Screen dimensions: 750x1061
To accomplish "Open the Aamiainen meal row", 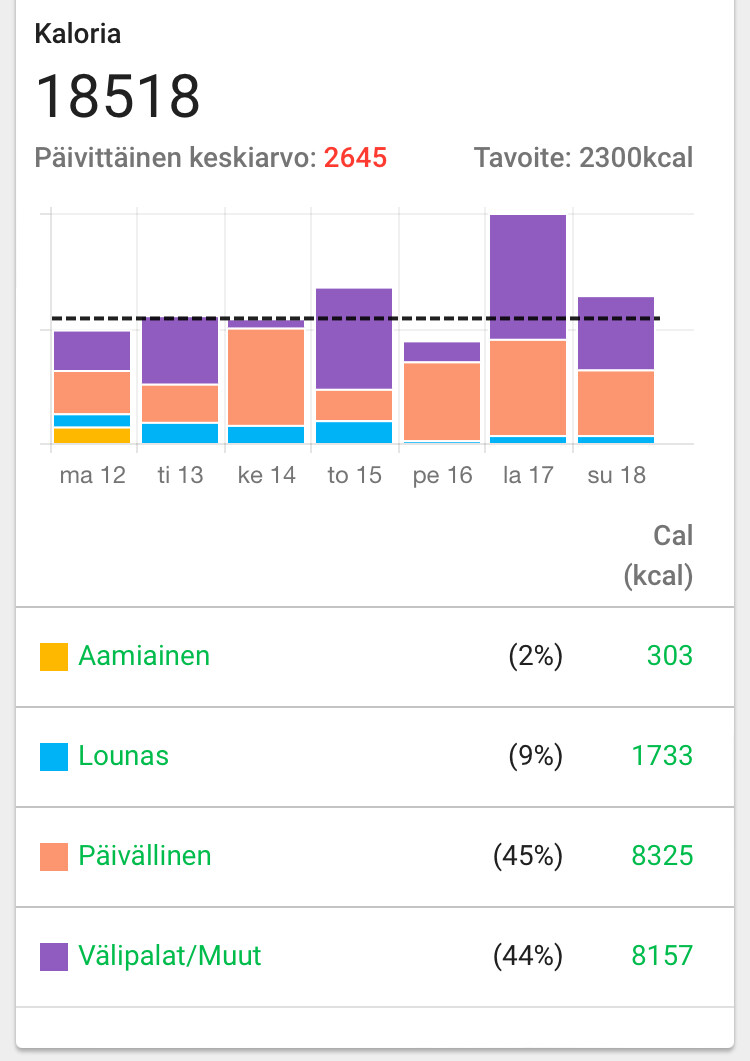I will click(145, 656).
